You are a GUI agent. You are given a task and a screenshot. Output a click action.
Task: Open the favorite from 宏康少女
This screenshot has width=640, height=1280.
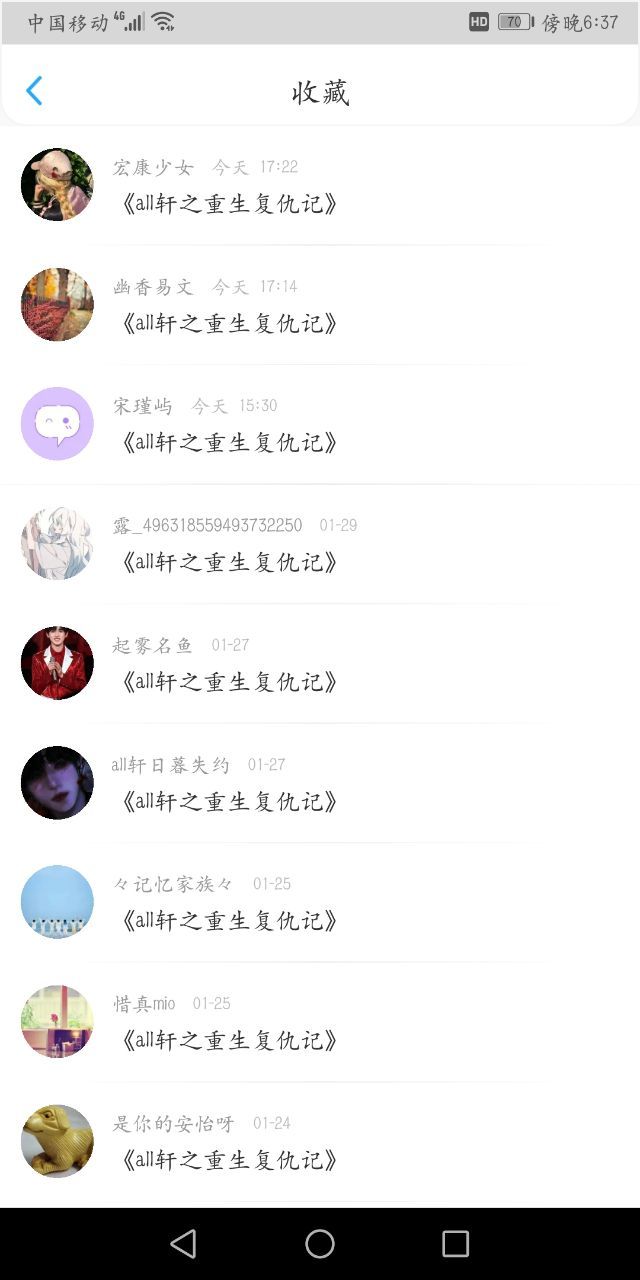click(320, 186)
